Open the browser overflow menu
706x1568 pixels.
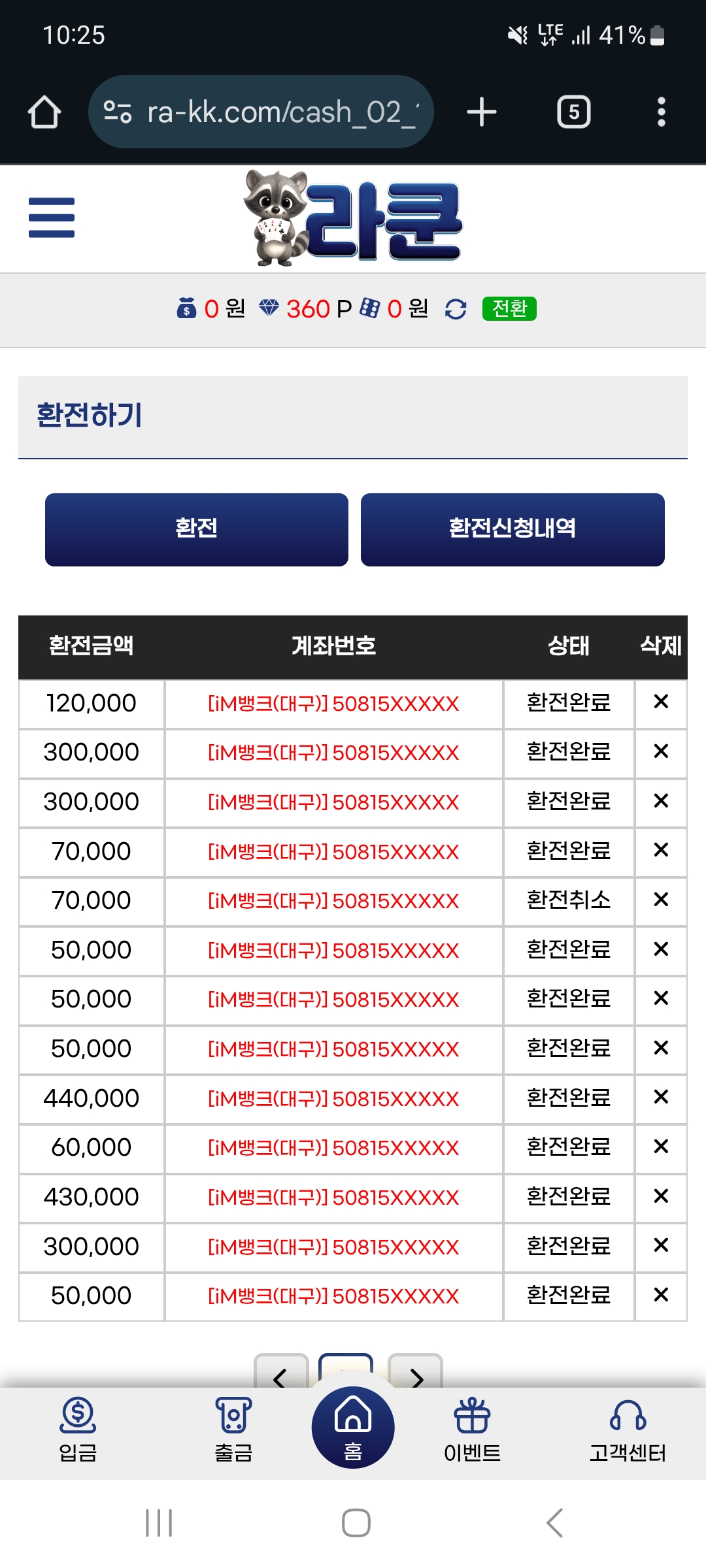[x=661, y=112]
